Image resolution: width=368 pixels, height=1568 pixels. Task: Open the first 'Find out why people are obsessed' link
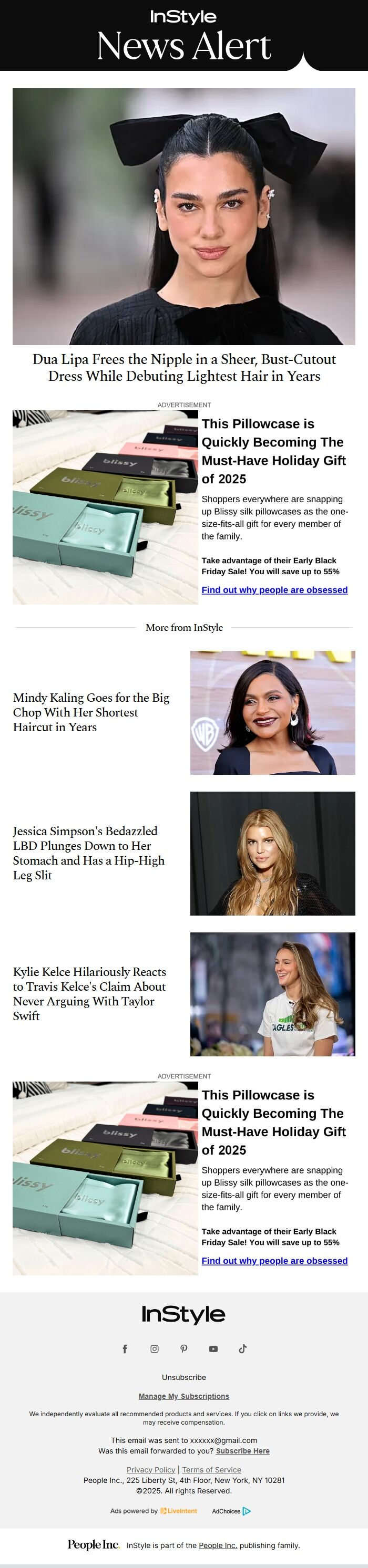click(274, 590)
